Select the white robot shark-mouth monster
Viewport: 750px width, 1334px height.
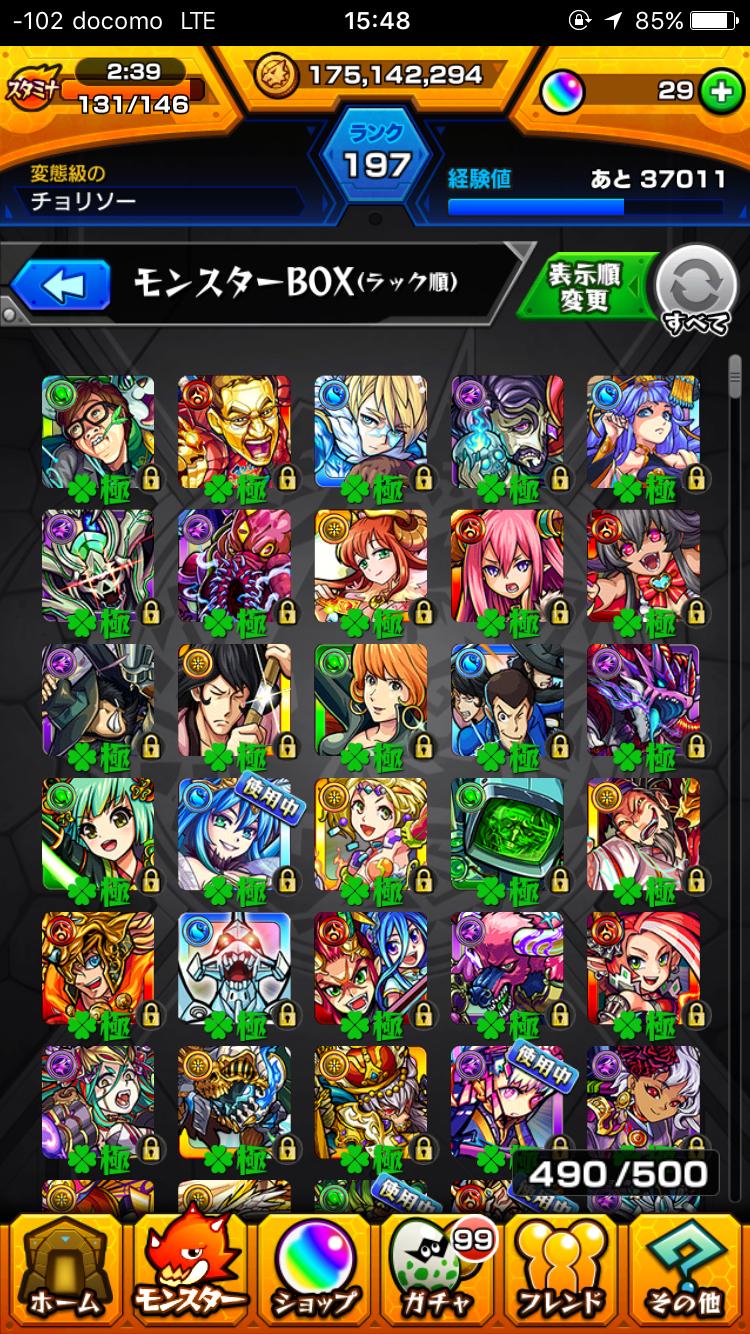[x=234, y=968]
